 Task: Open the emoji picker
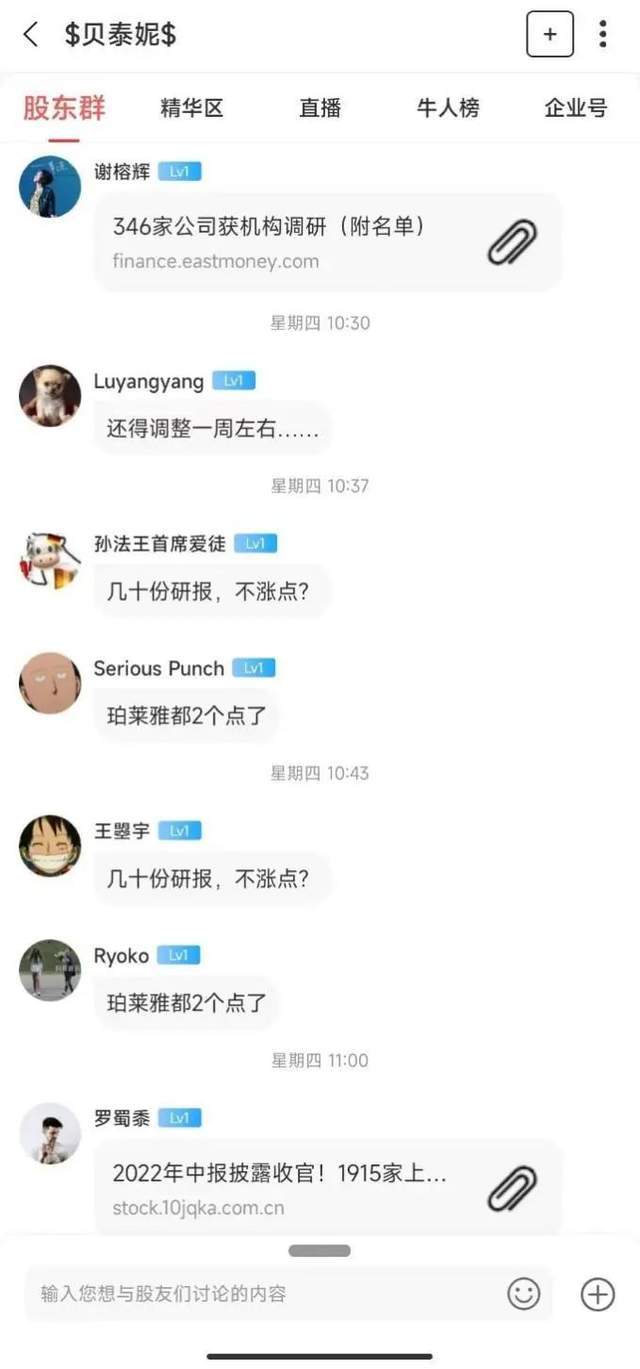pos(523,1294)
